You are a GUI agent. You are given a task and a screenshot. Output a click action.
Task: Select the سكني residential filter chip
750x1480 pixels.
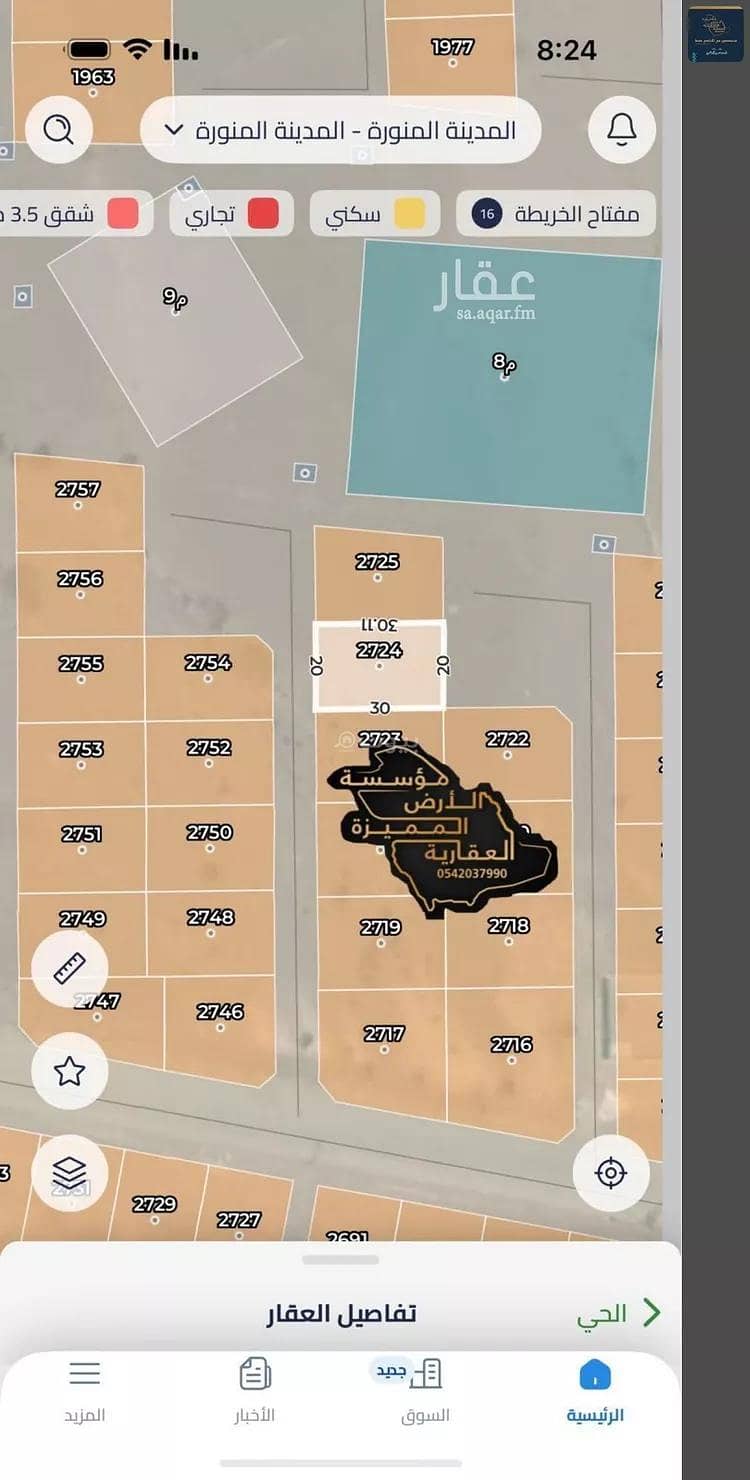point(375,214)
